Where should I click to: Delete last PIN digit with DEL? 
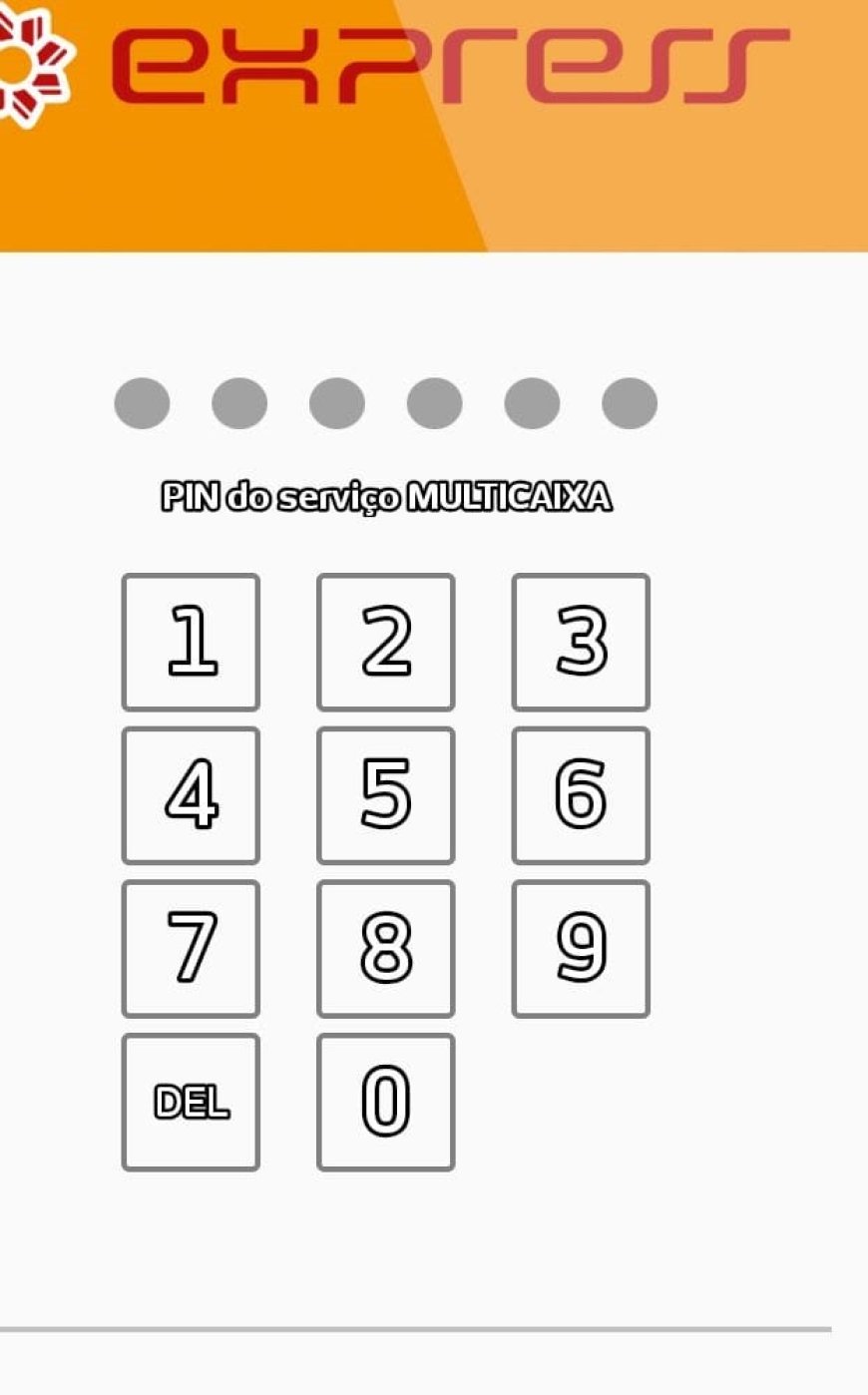191,1102
